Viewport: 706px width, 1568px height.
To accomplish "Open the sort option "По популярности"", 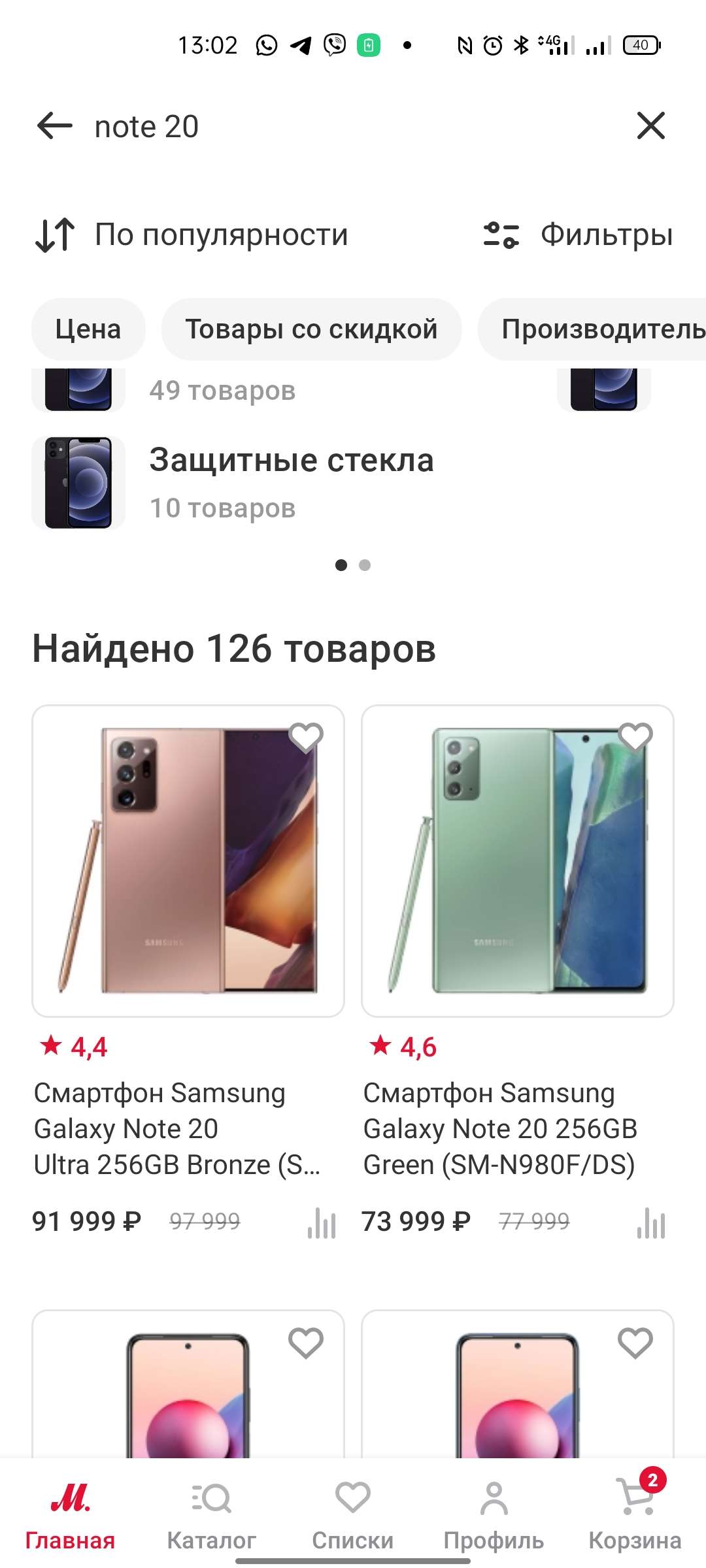I will pos(192,235).
